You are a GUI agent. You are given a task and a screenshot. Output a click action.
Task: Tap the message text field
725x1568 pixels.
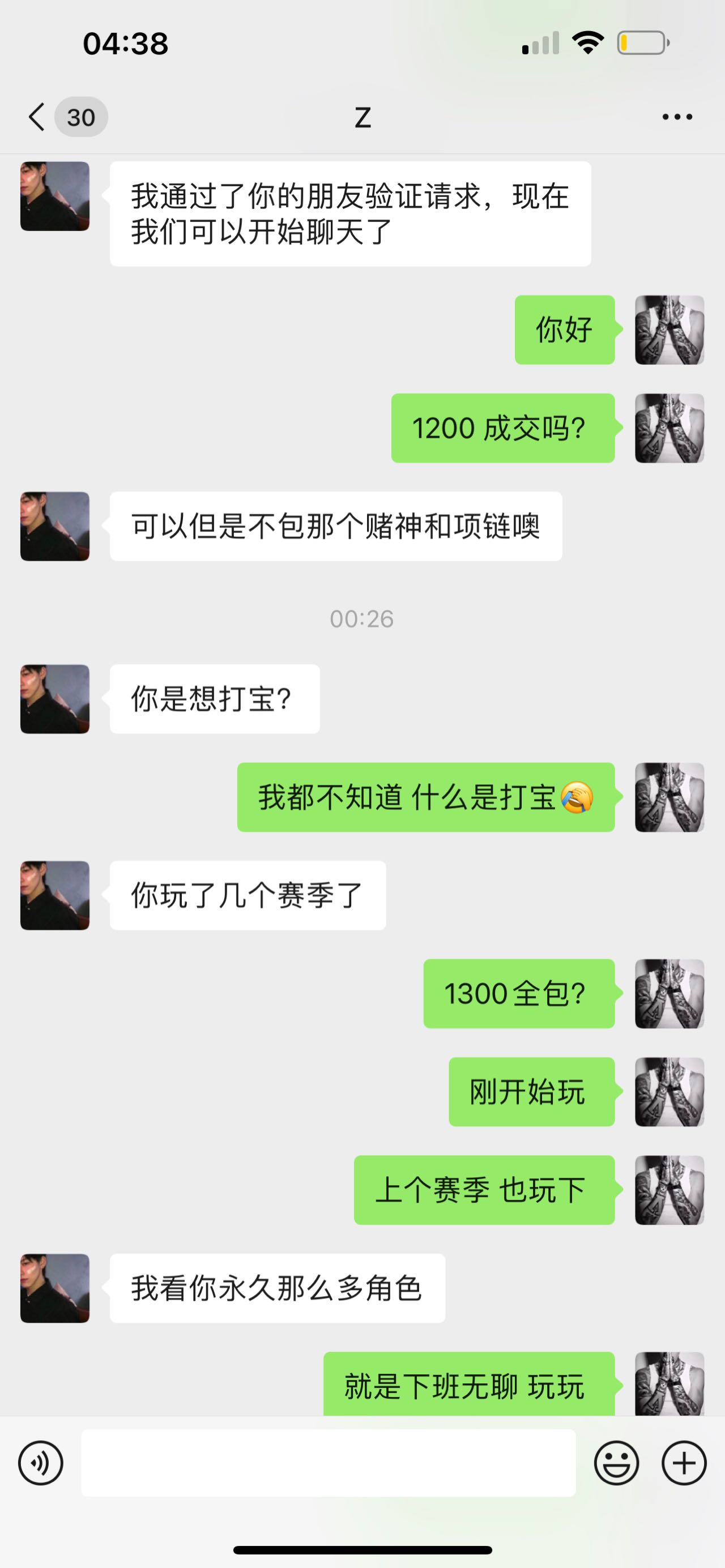coord(328,1463)
